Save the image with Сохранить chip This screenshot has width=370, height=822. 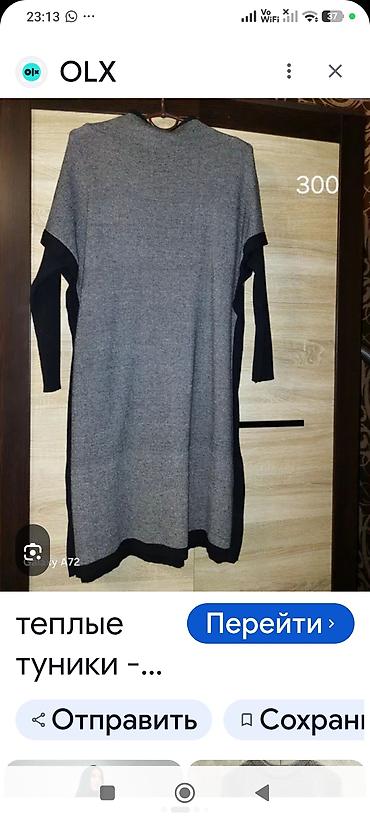297,720
